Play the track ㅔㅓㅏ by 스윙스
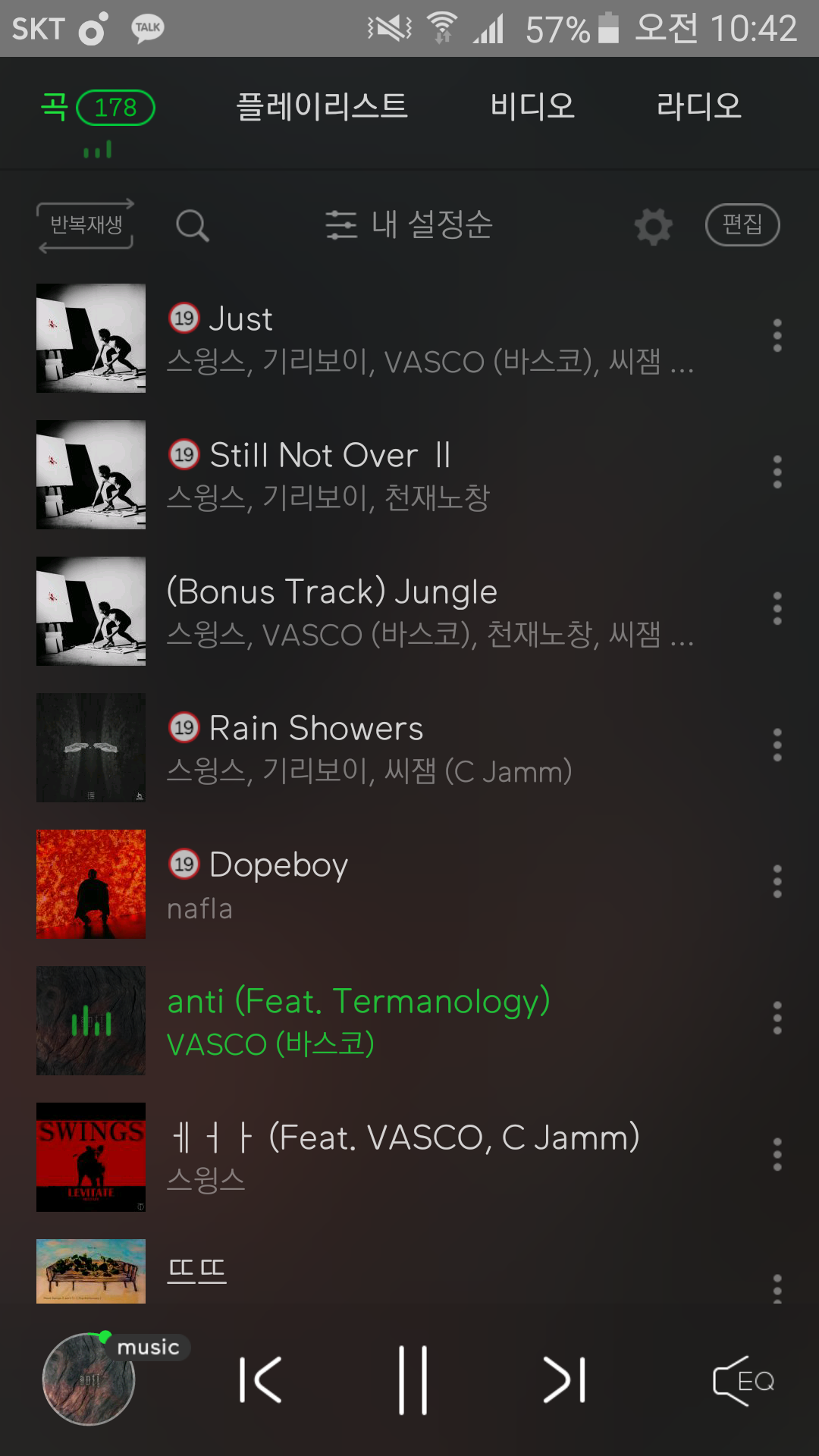The image size is (819, 1456). [425, 1157]
